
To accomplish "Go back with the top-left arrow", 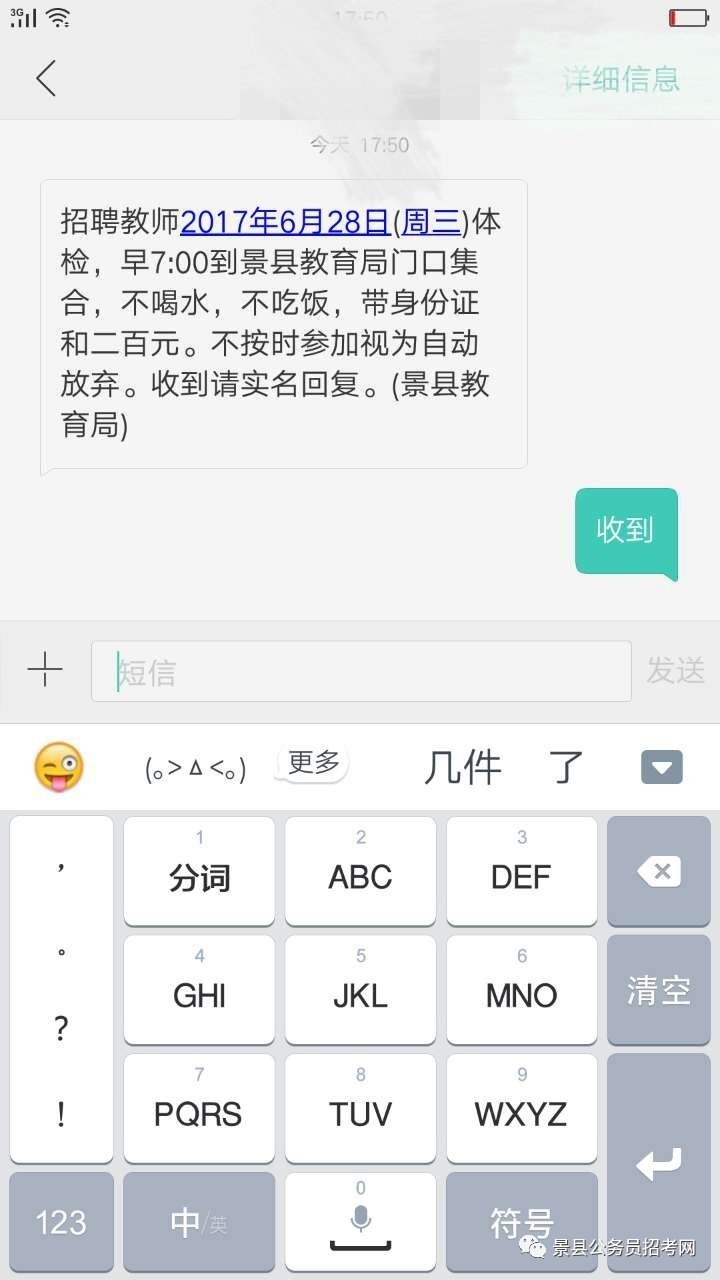I will point(45,78).
